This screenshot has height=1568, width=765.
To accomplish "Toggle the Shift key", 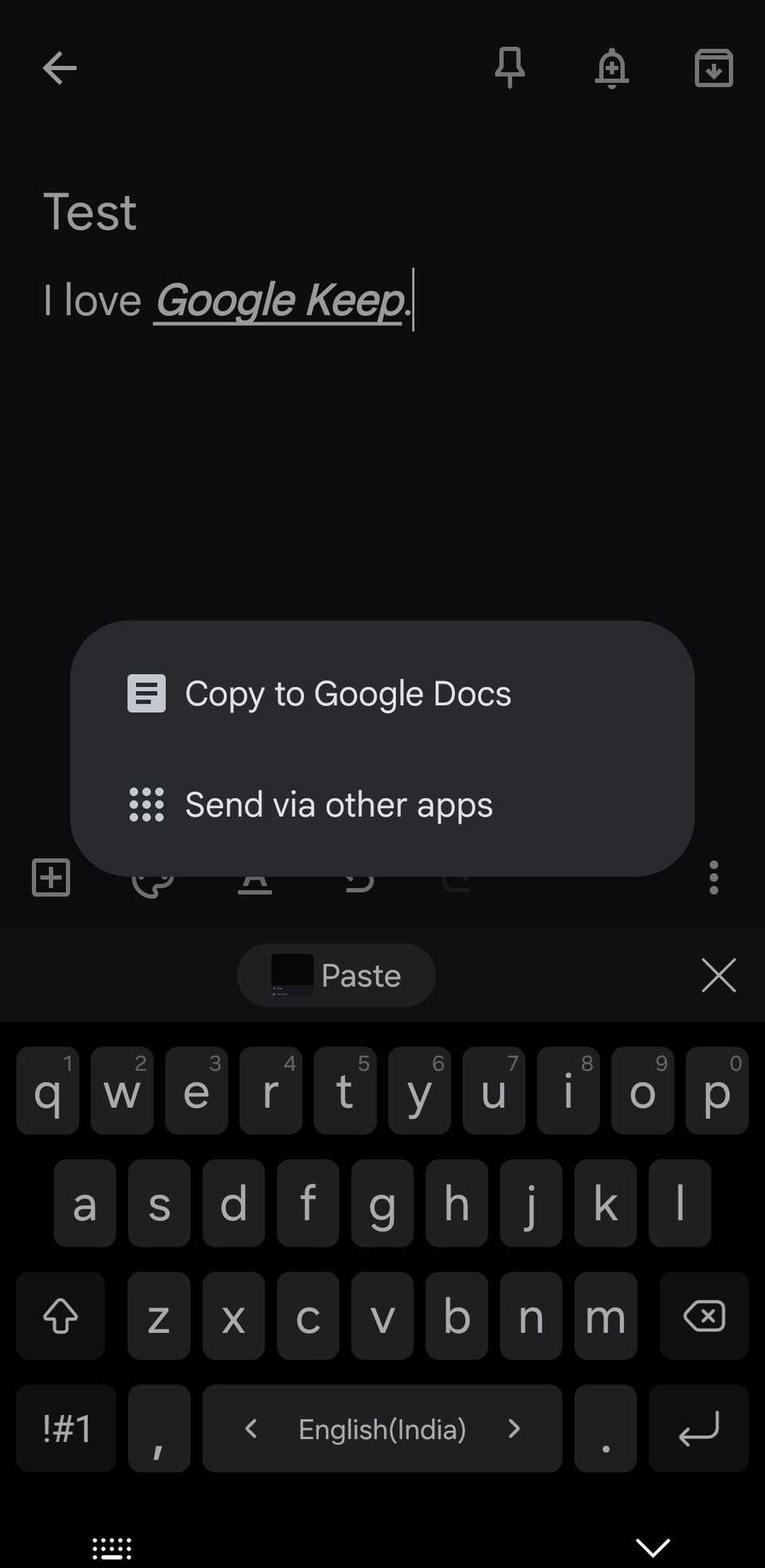I will [61, 1315].
